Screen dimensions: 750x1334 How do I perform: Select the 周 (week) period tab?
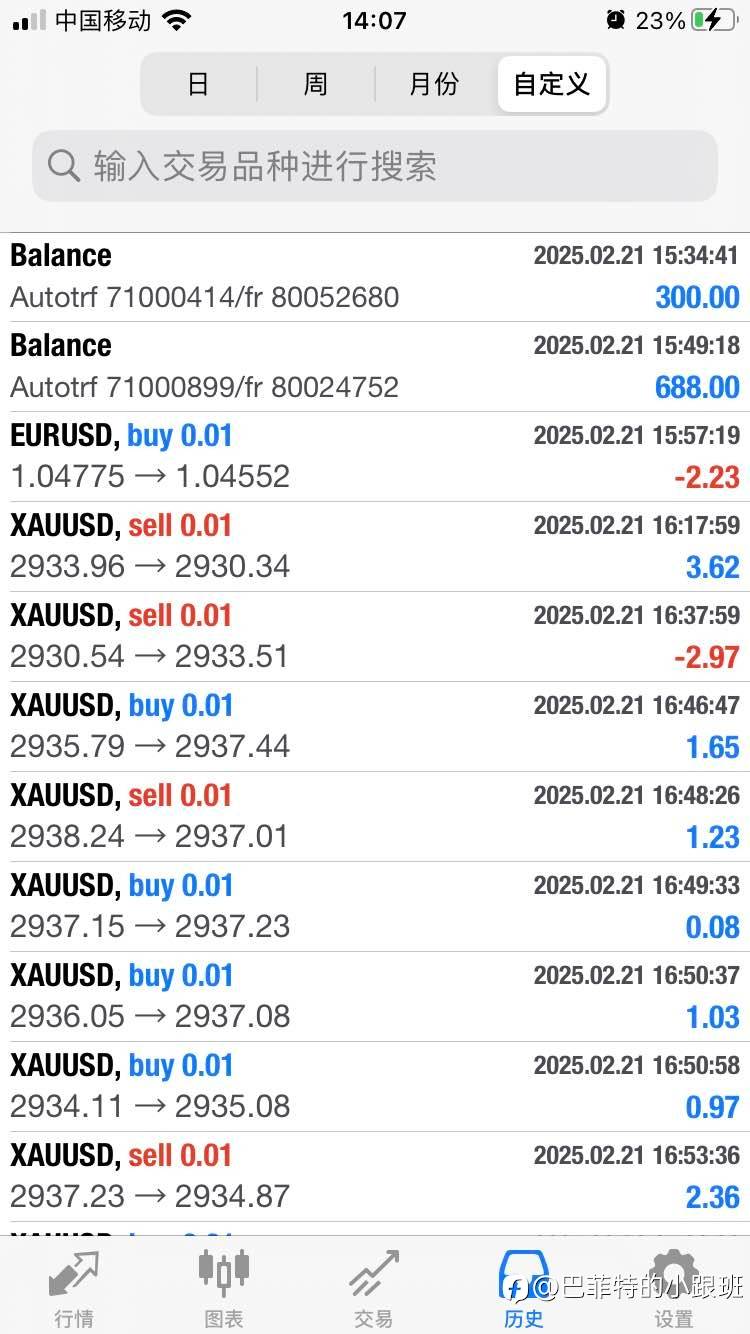tap(315, 84)
